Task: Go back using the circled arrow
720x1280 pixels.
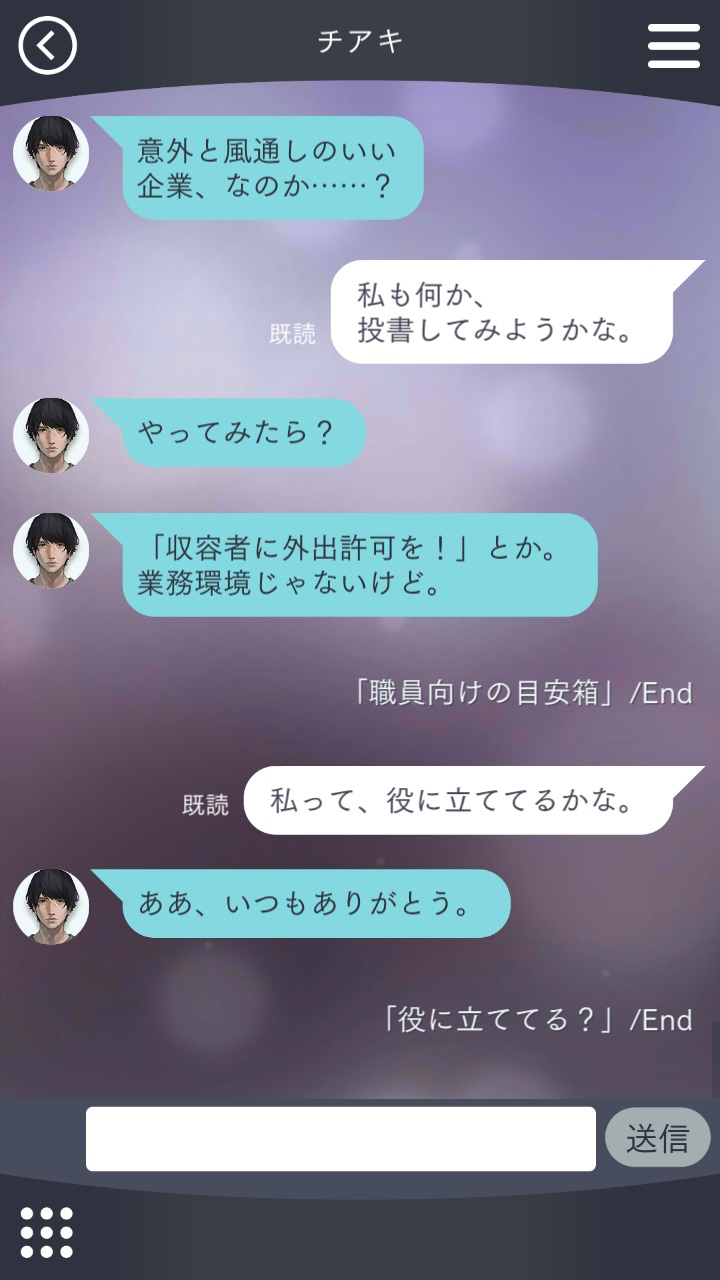Action: [x=47, y=45]
